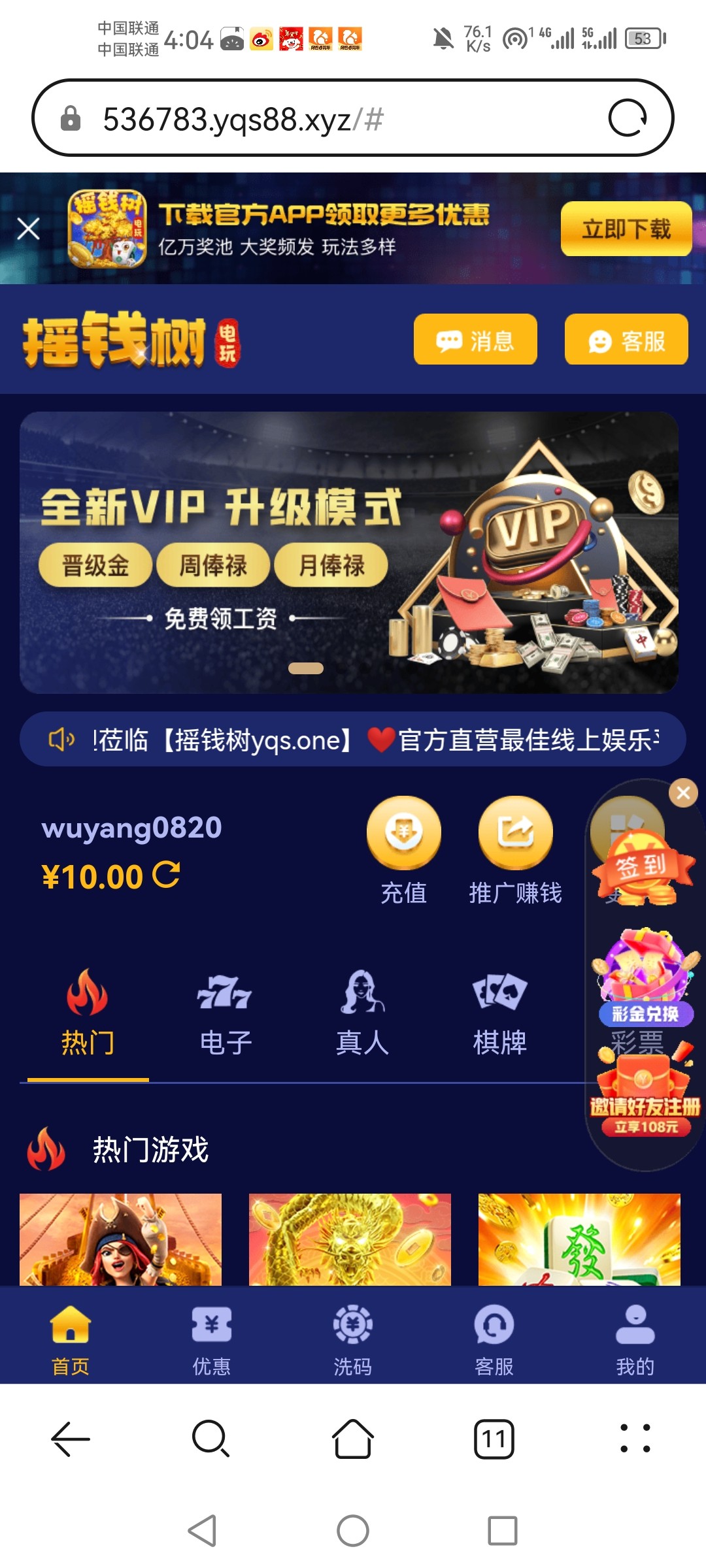Open the VIP upgrade promotion banner
The height and width of the screenshot is (1568, 706).
348,552
